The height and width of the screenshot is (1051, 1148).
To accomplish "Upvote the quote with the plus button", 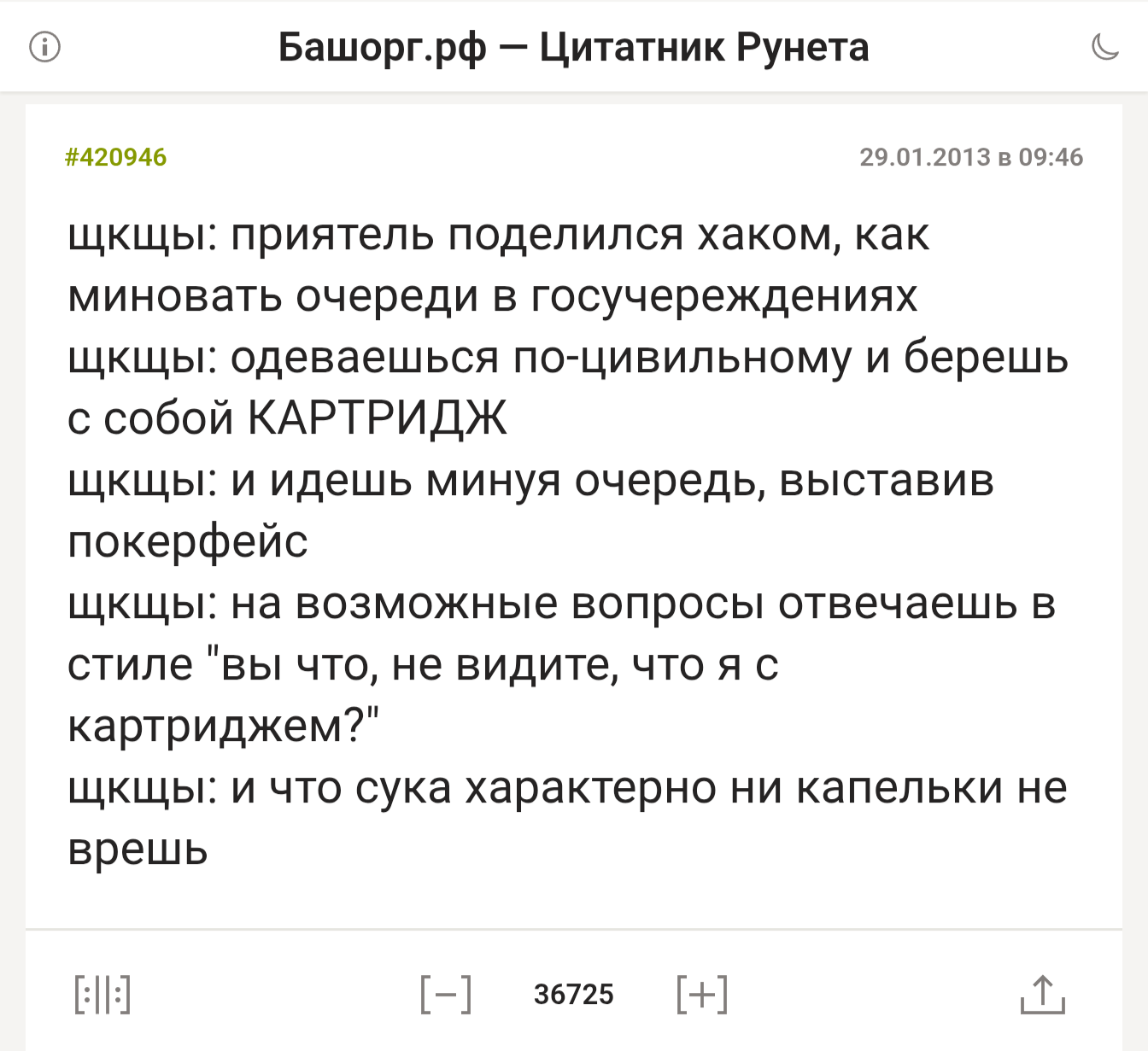I will coord(702,994).
